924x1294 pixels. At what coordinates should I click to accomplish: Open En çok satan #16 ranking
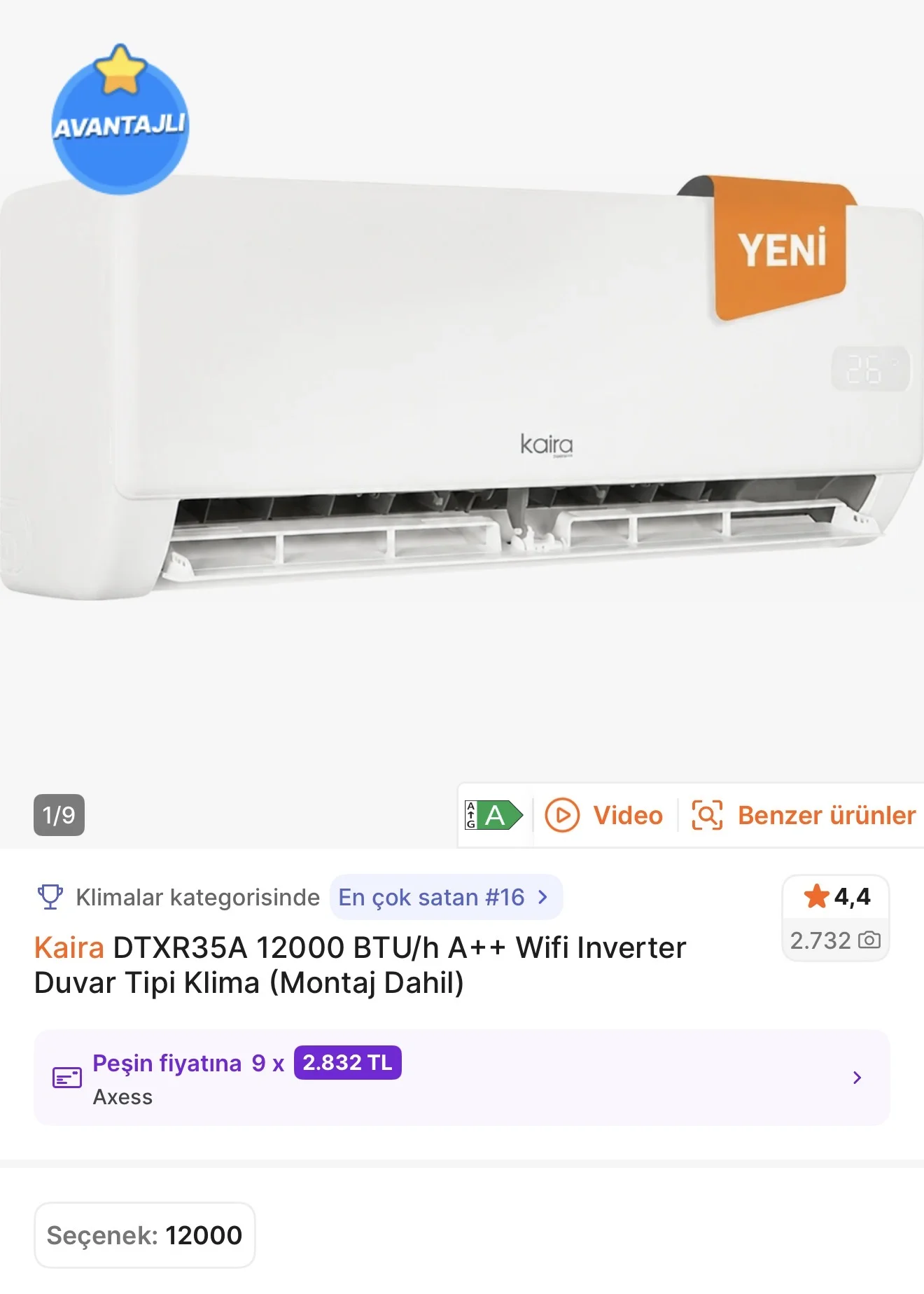pyautogui.click(x=446, y=897)
